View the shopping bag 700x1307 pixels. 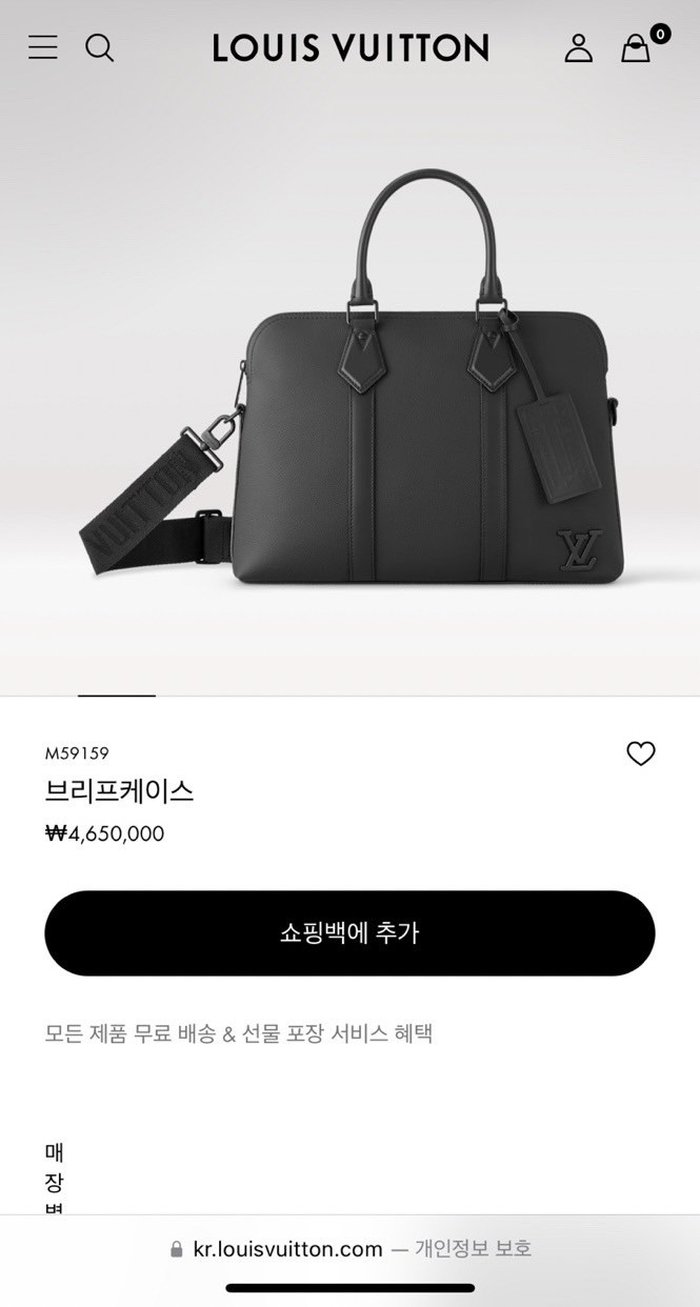point(636,48)
